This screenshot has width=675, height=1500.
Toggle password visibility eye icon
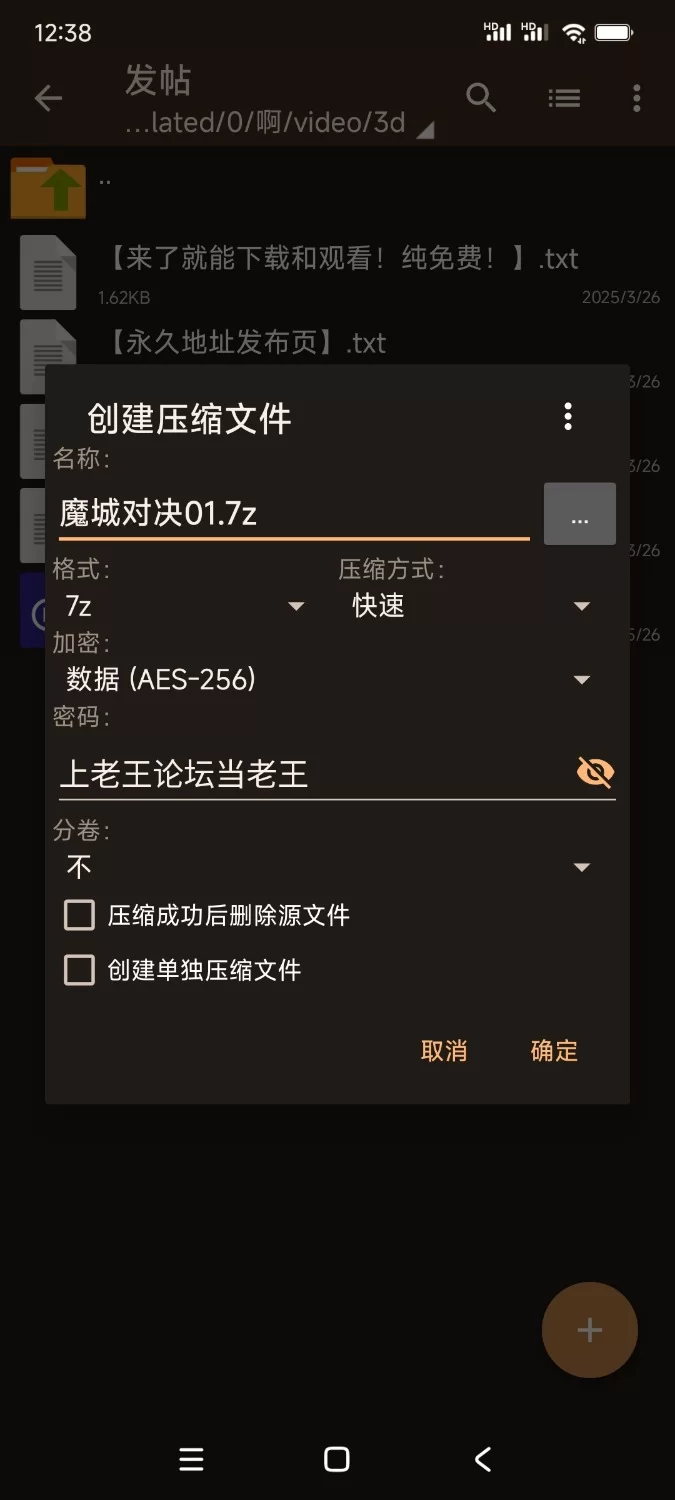596,772
